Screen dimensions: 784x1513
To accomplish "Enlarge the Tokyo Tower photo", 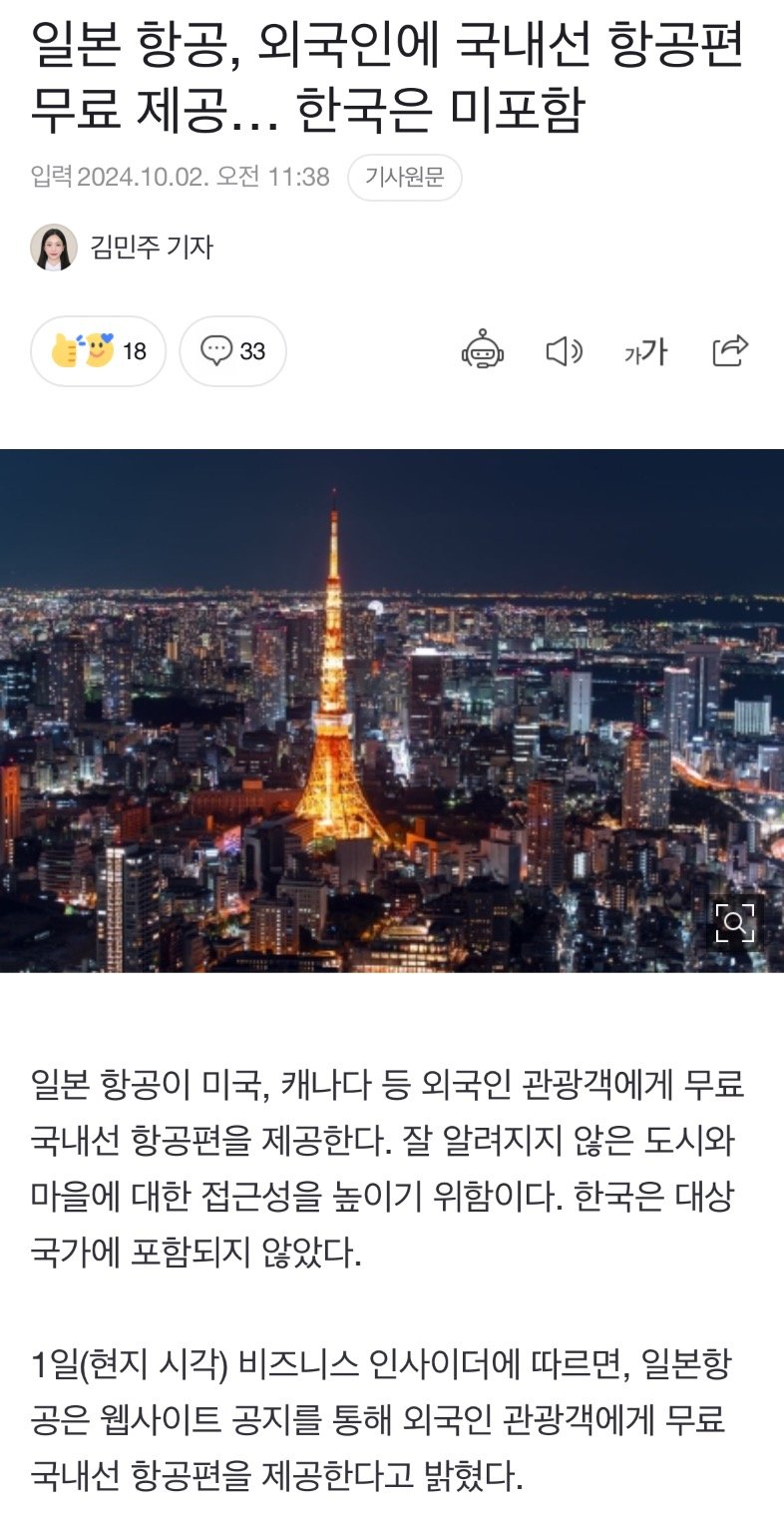I will pyautogui.click(x=735, y=922).
